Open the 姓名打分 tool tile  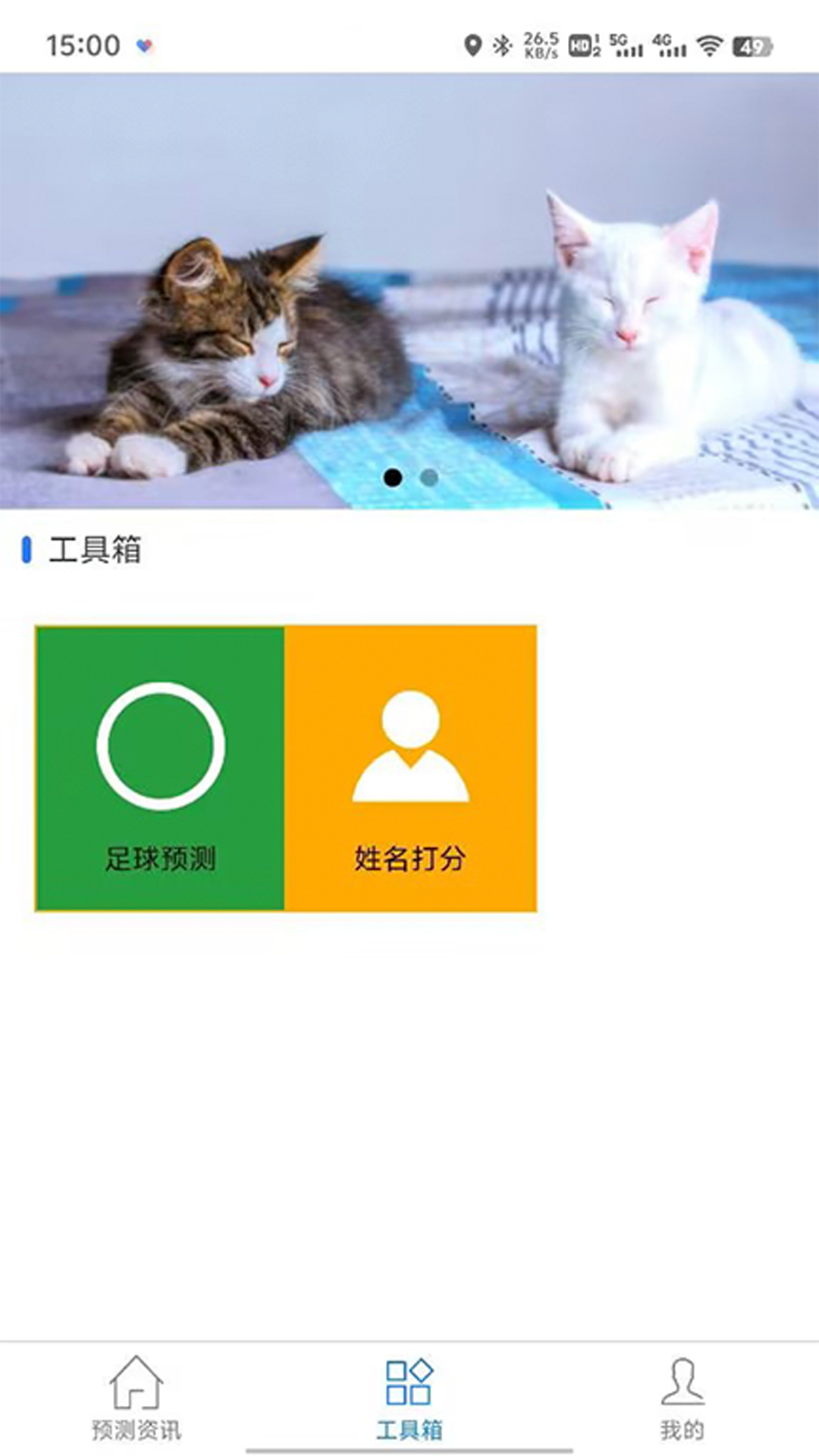click(410, 768)
